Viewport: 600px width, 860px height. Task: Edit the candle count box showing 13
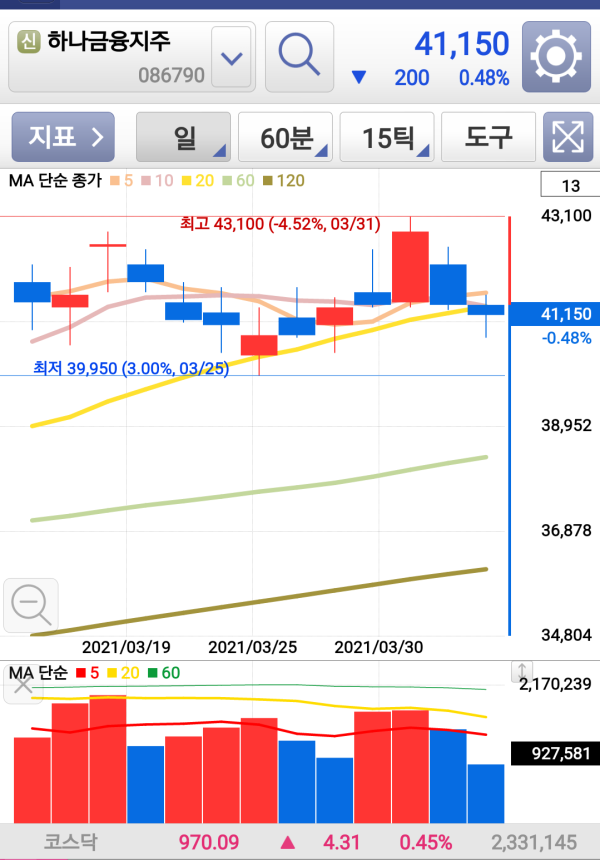[570, 186]
